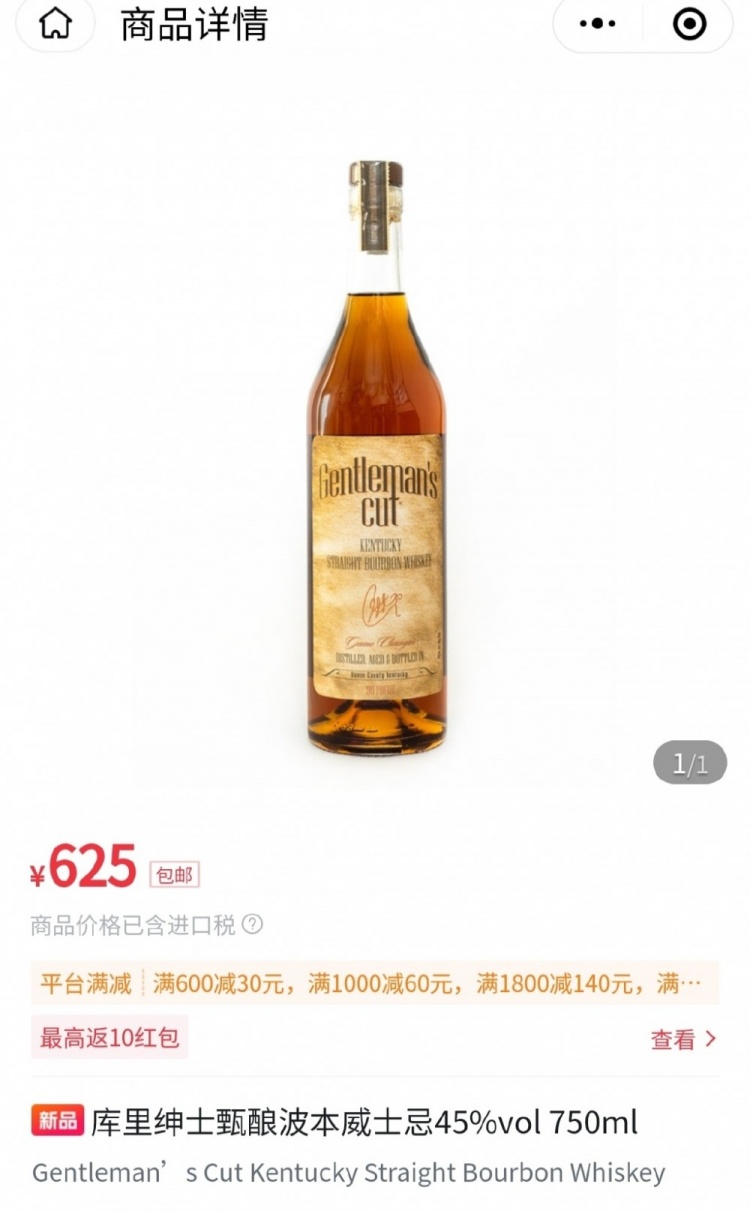Open the three-dot more menu

point(598,24)
